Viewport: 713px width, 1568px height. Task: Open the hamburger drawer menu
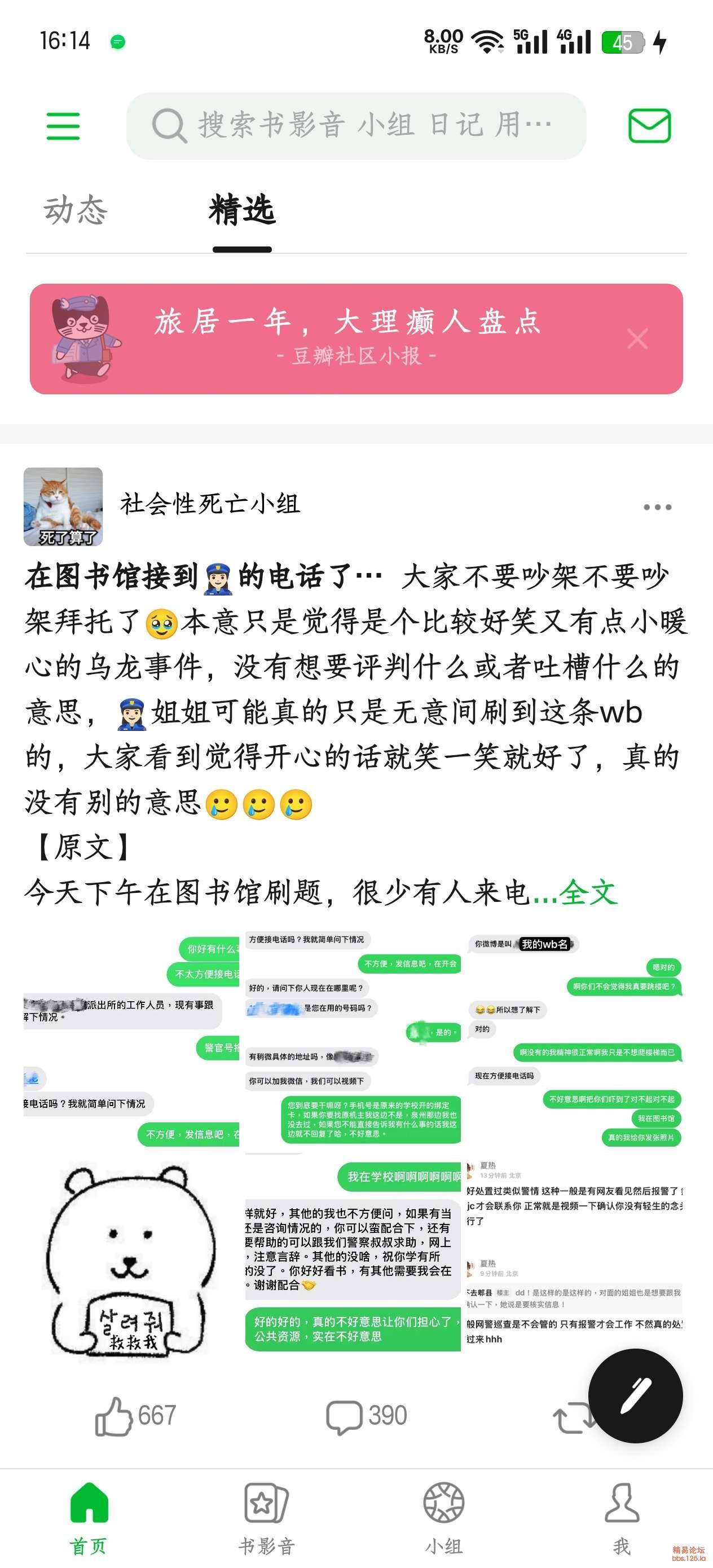(63, 126)
